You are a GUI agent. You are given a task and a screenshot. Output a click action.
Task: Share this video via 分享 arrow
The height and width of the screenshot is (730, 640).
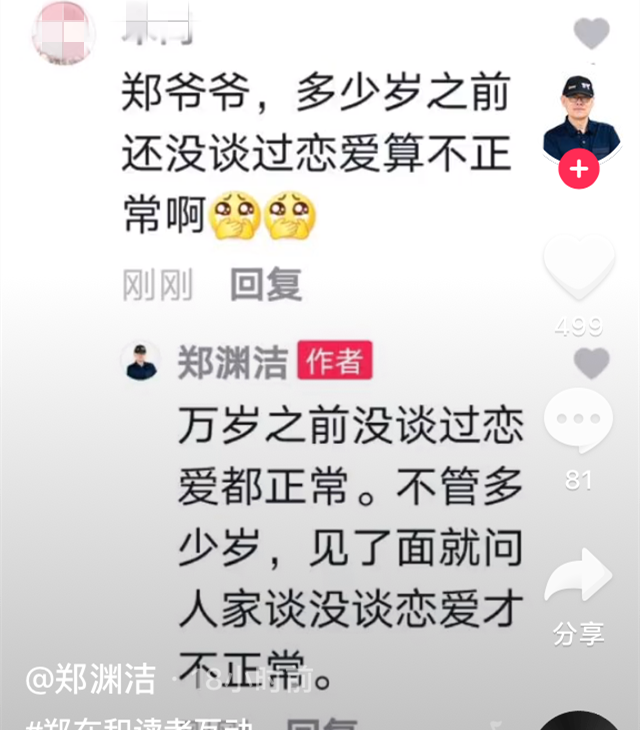(578, 578)
